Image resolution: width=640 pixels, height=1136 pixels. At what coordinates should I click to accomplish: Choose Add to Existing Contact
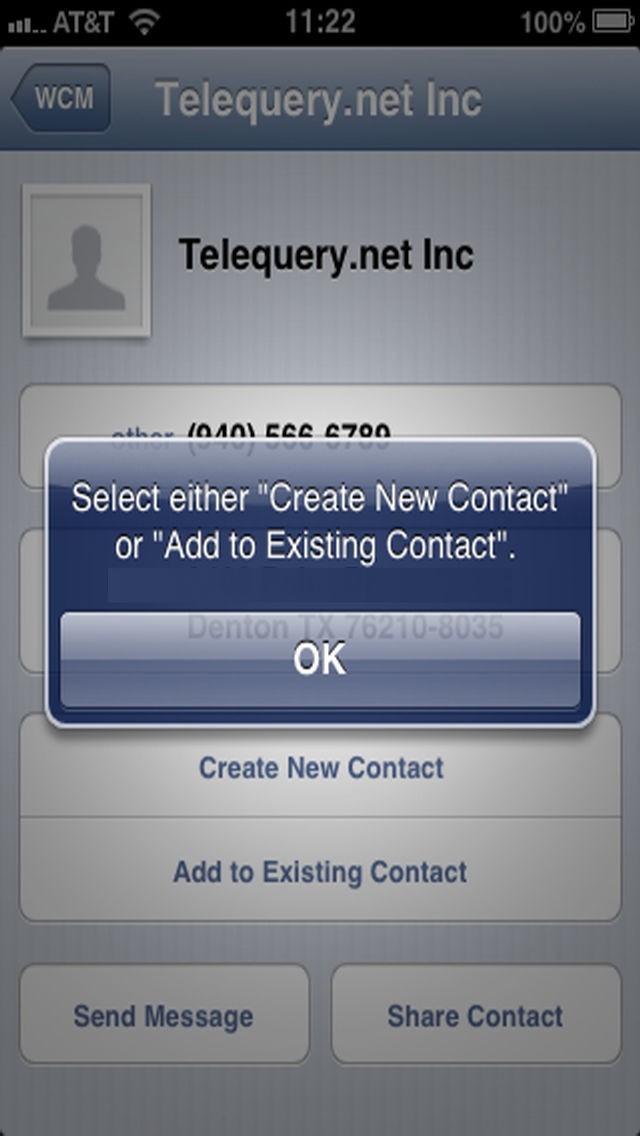click(x=320, y=872)
